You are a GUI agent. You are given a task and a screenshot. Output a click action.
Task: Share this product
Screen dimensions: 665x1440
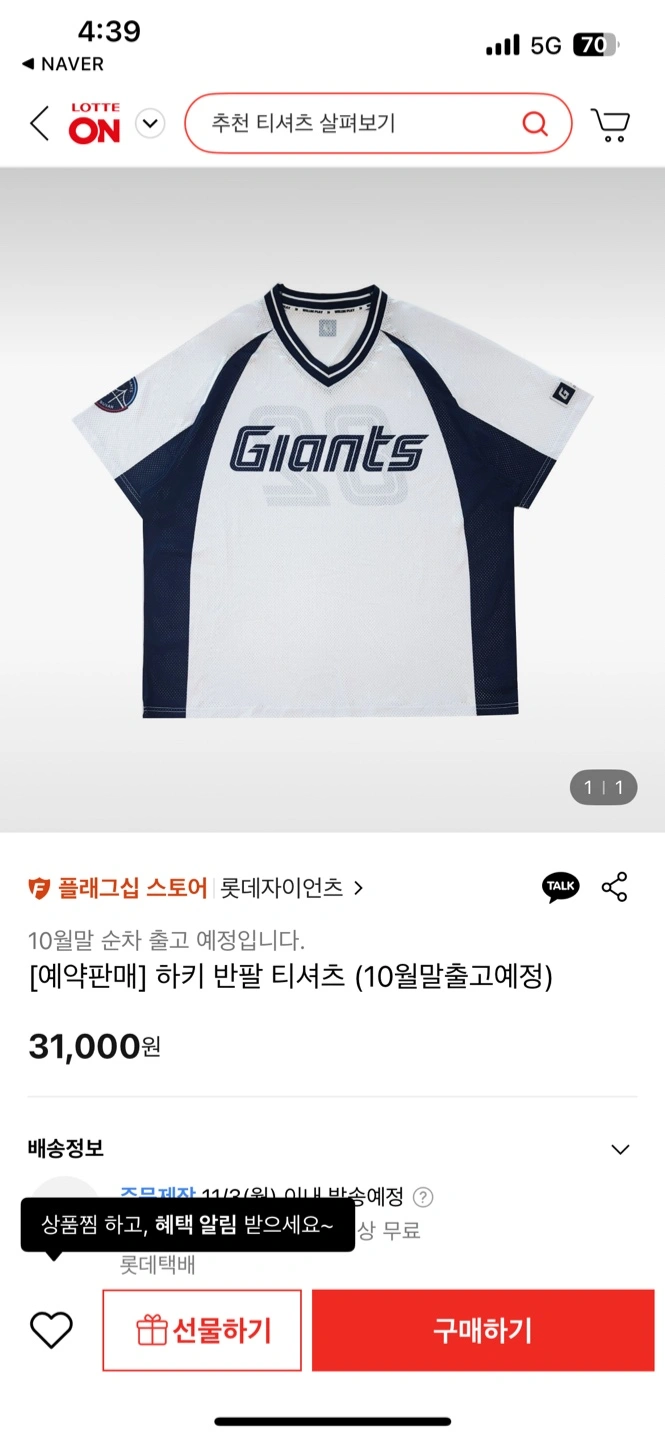(x=614, y=887)
